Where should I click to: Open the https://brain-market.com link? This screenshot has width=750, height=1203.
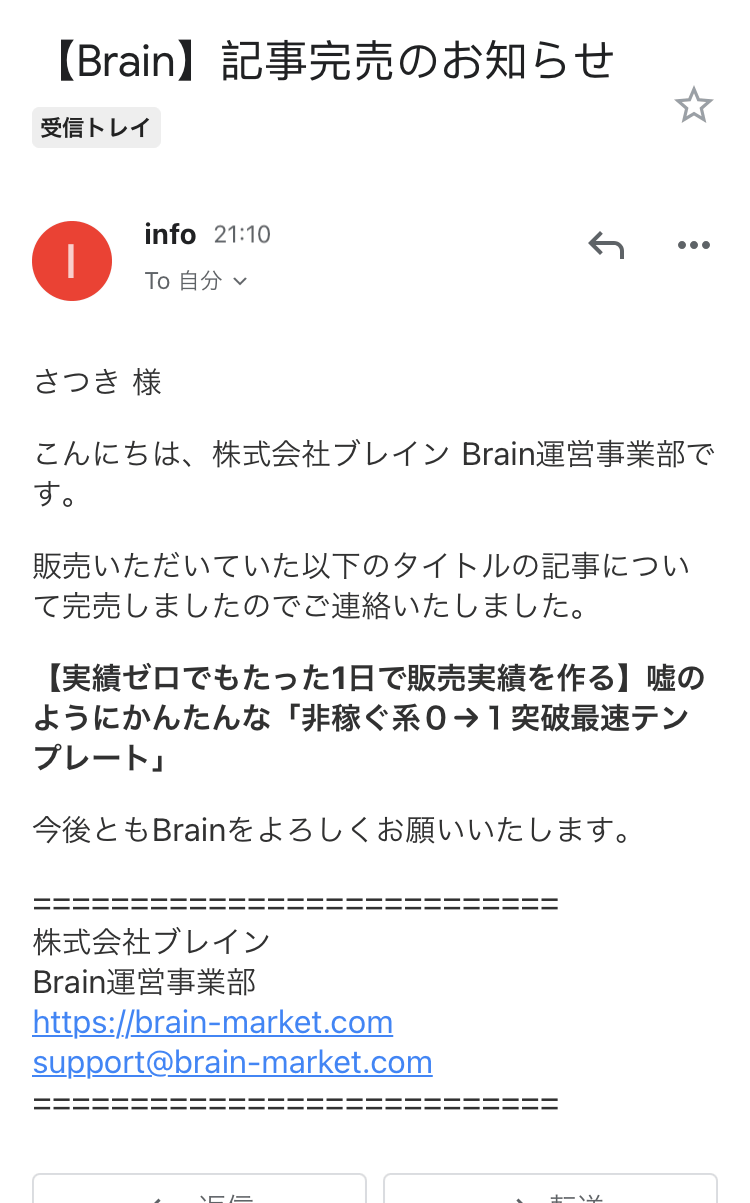click(213, 1022)
